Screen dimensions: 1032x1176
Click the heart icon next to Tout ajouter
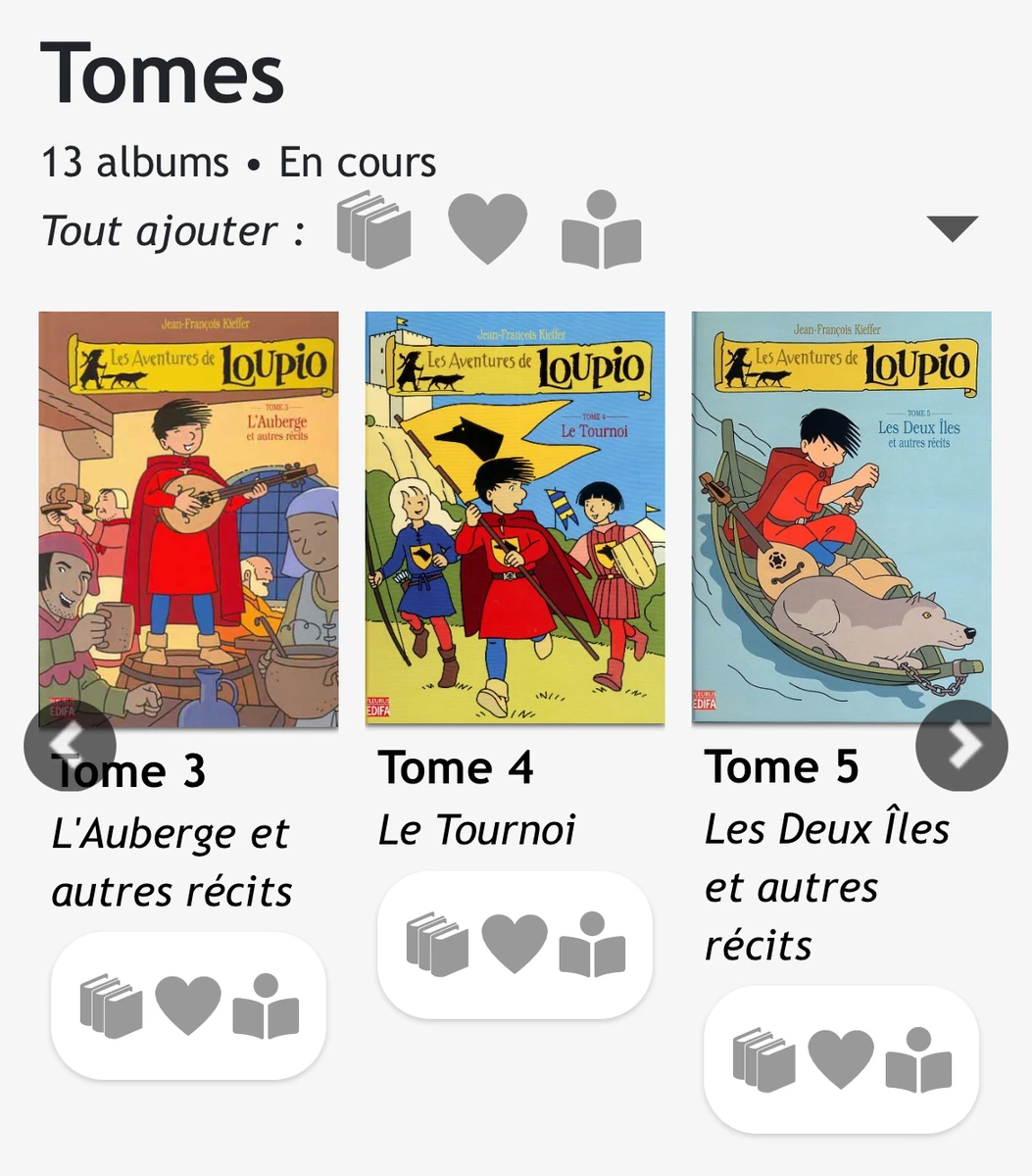(488, 229)
